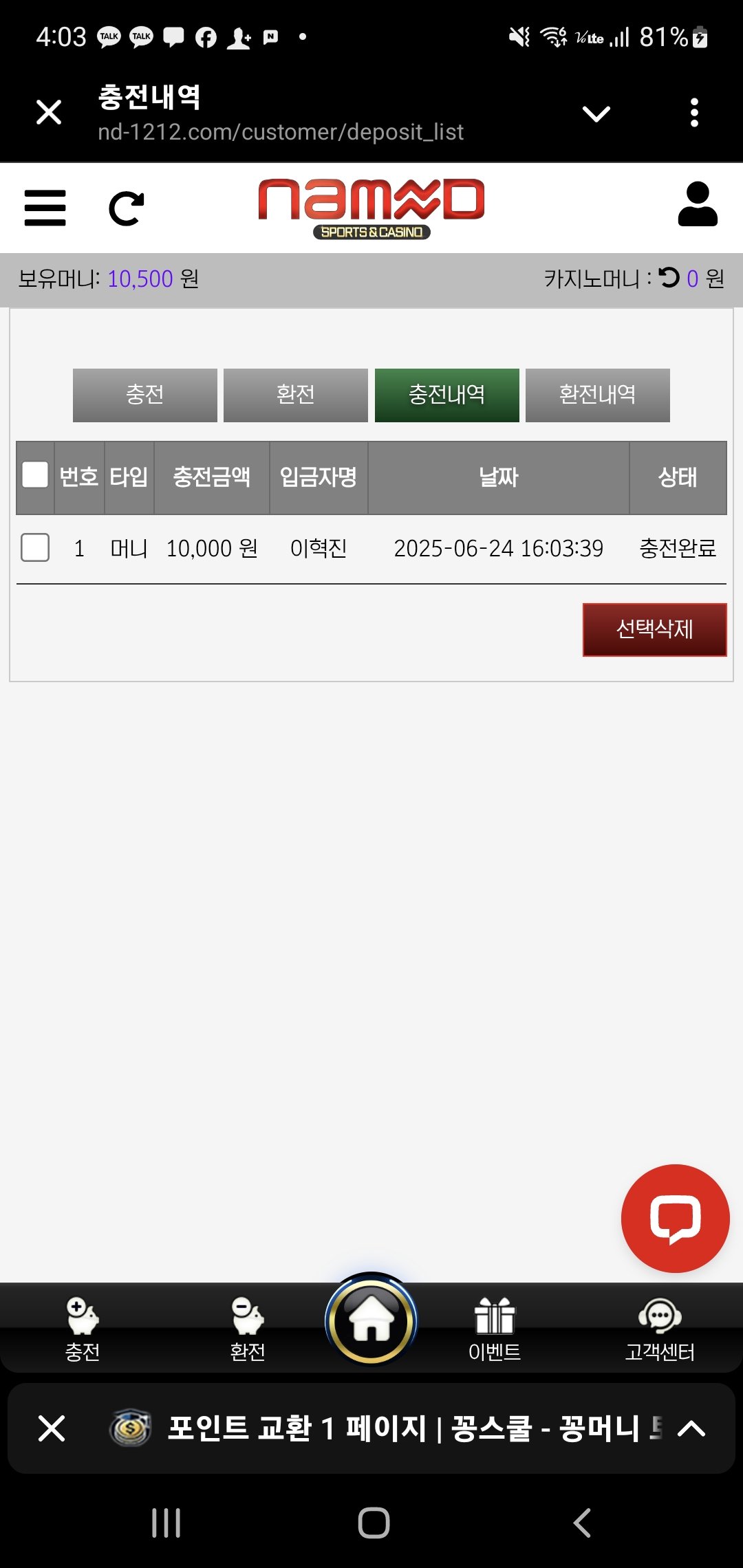
Task: Refresh the casino money balance
Action: coord(669,277)
